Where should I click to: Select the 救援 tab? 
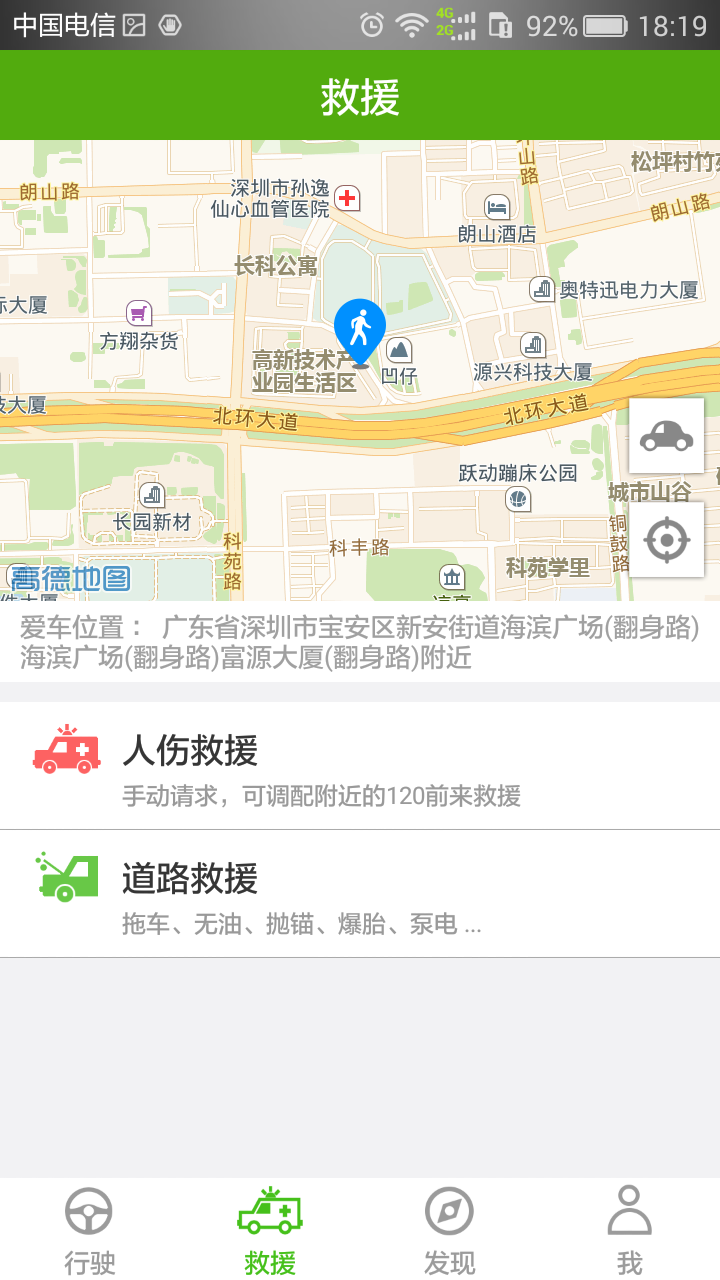tap(270, 1230)
